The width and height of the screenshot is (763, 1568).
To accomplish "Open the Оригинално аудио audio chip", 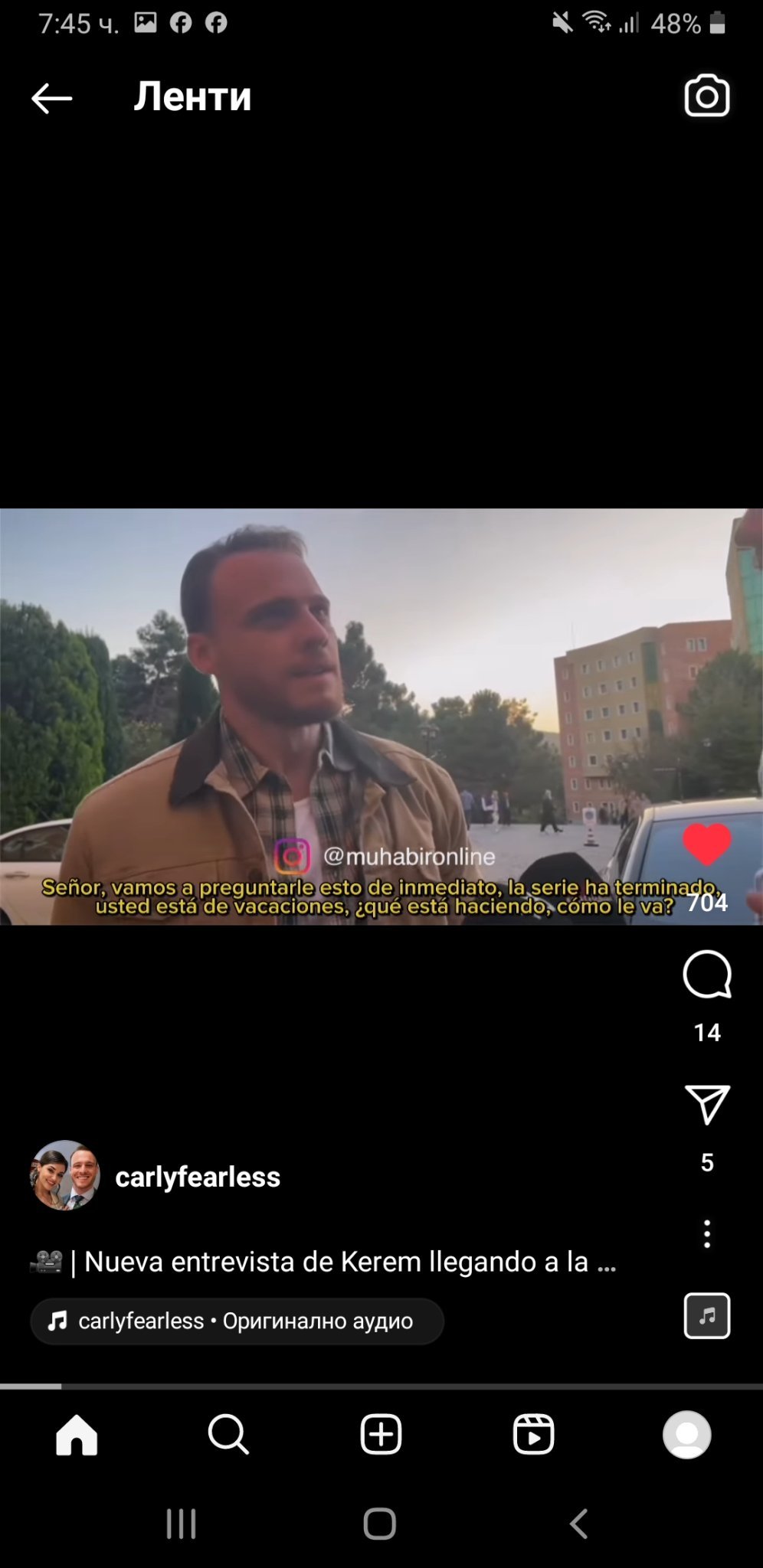I will (237, 1321).
